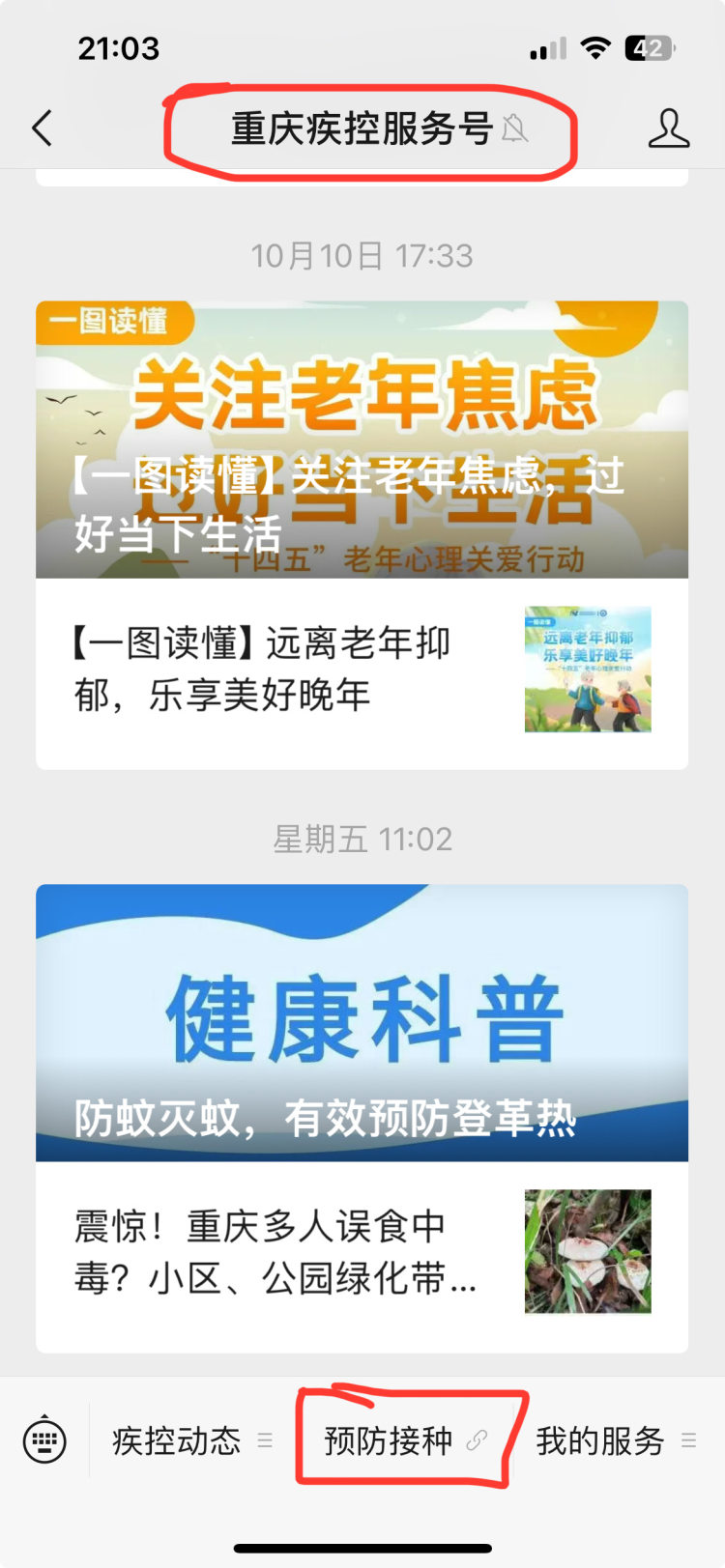Open article 震惊！重庆多人误食中毒

[362, 1252]
